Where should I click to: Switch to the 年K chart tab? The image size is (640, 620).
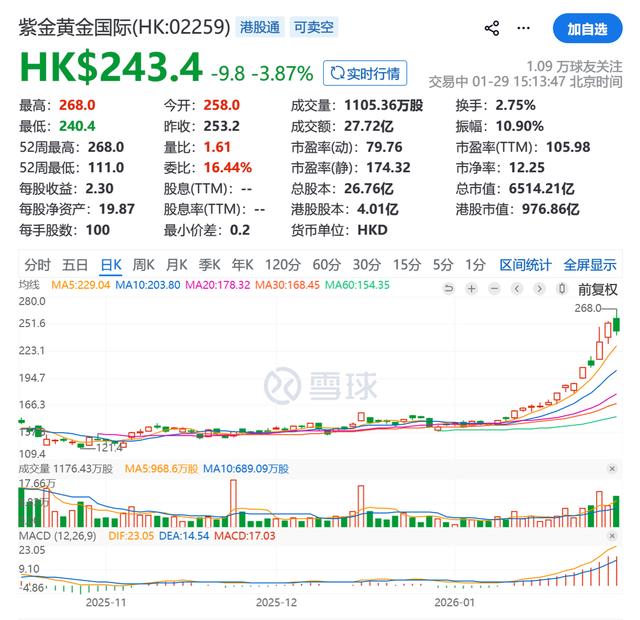(x=242, y=265)
